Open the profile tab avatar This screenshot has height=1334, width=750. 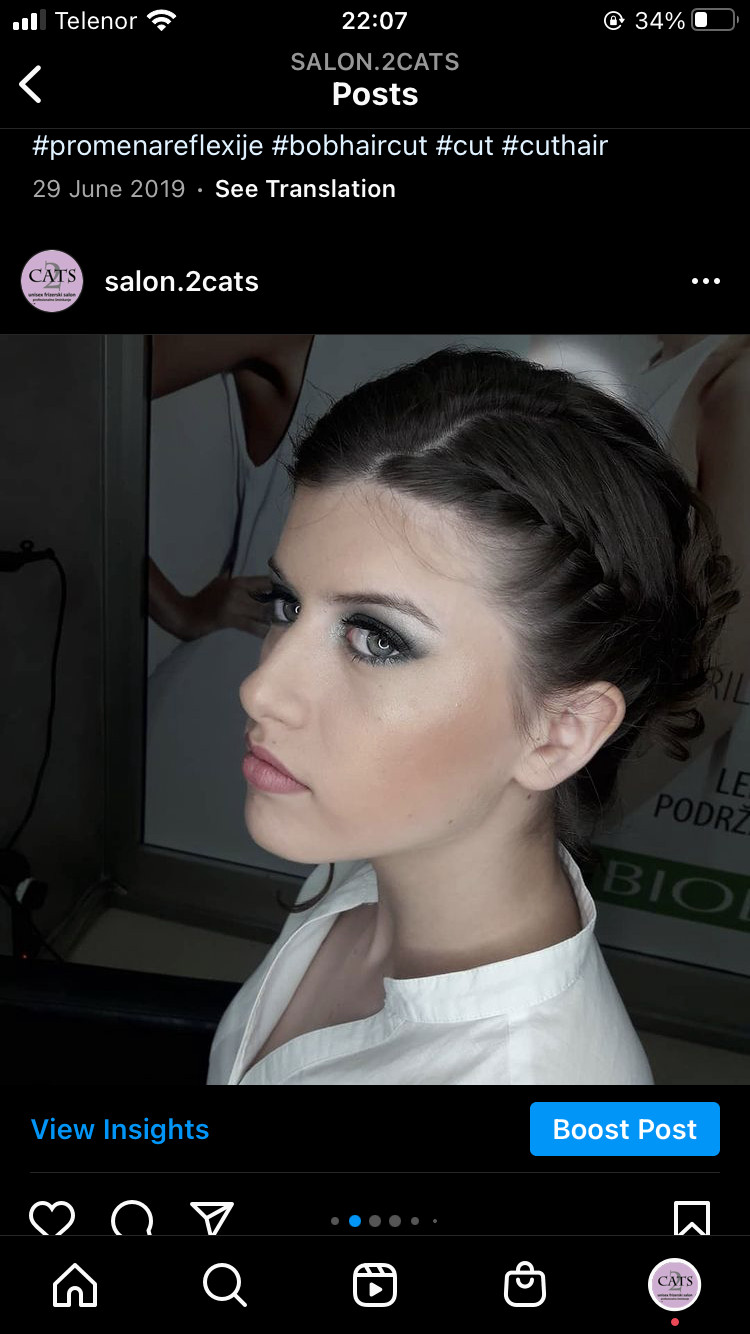pos(675,1285)
